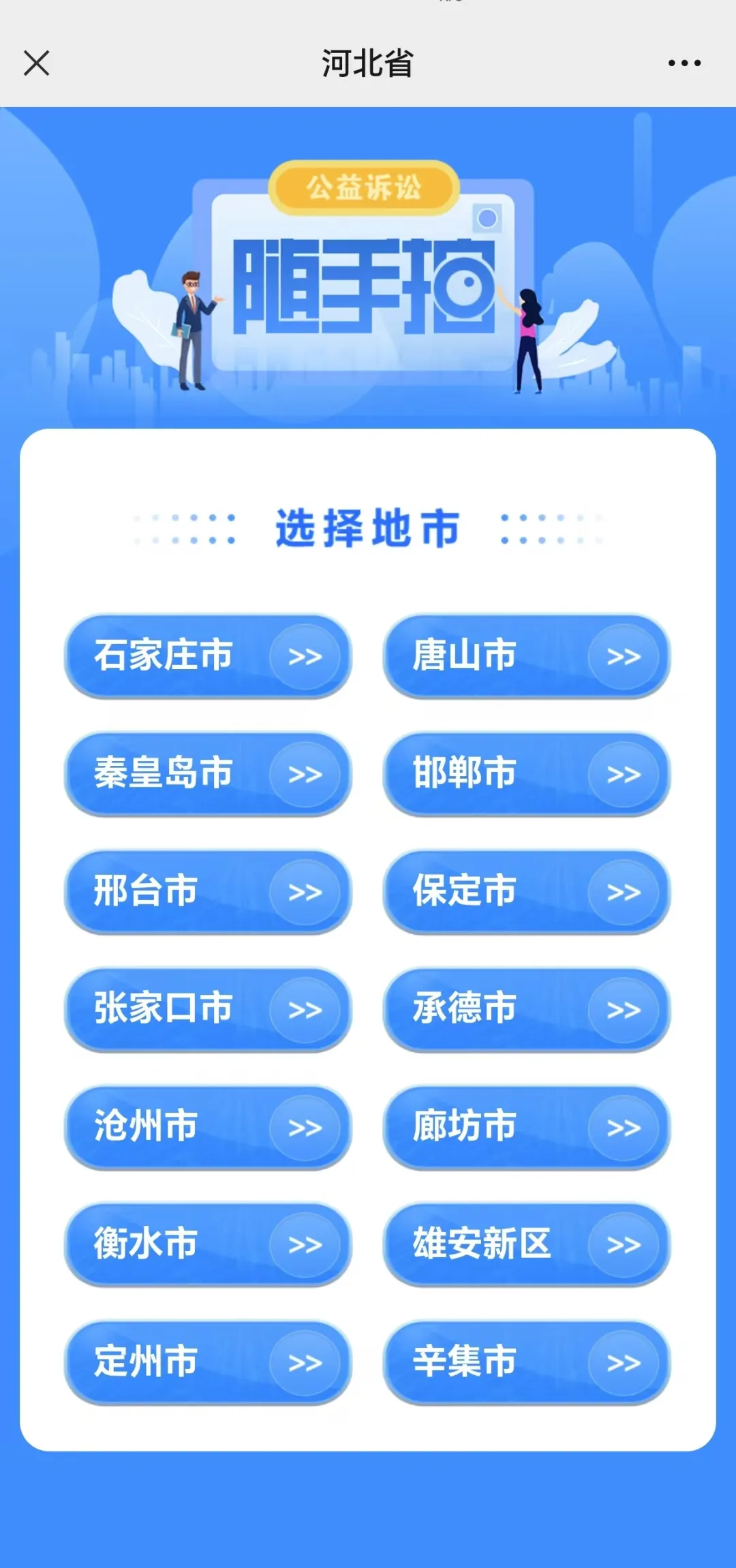The height and width of the screenshot is (1568, 736).
Task: Open 张家口市
Action: (x=208, y=1009)
